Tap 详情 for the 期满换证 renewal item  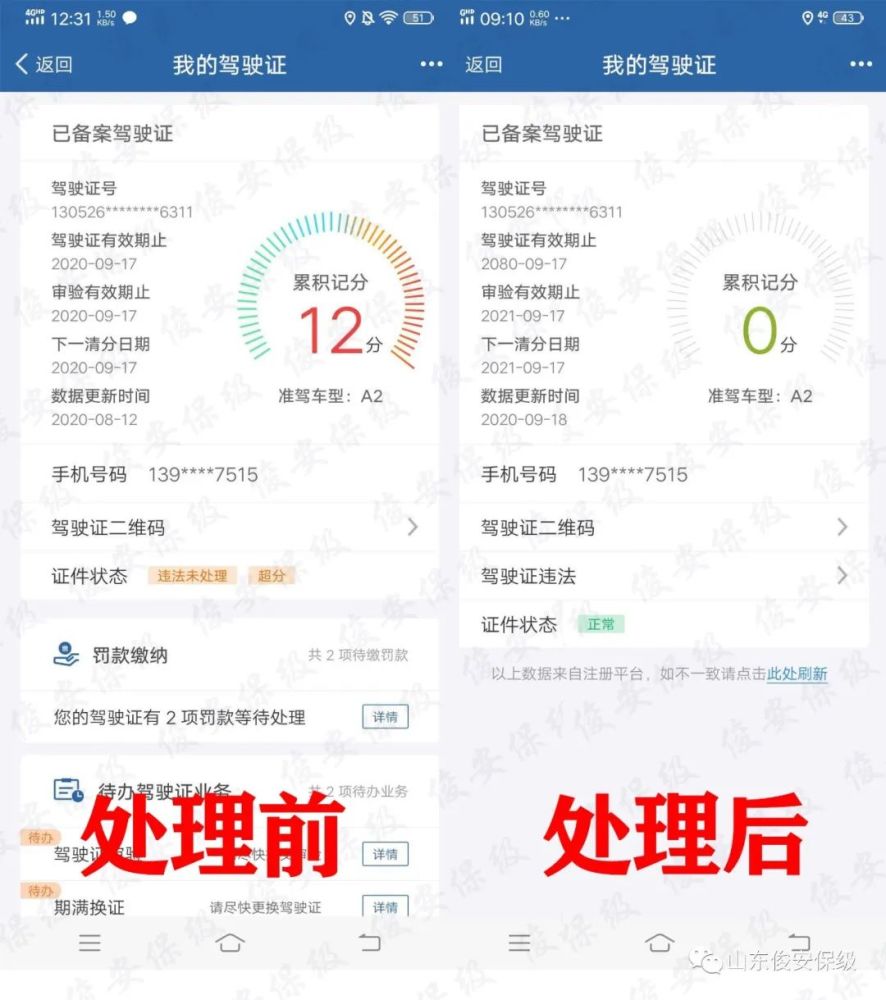(x=387, y=907)
